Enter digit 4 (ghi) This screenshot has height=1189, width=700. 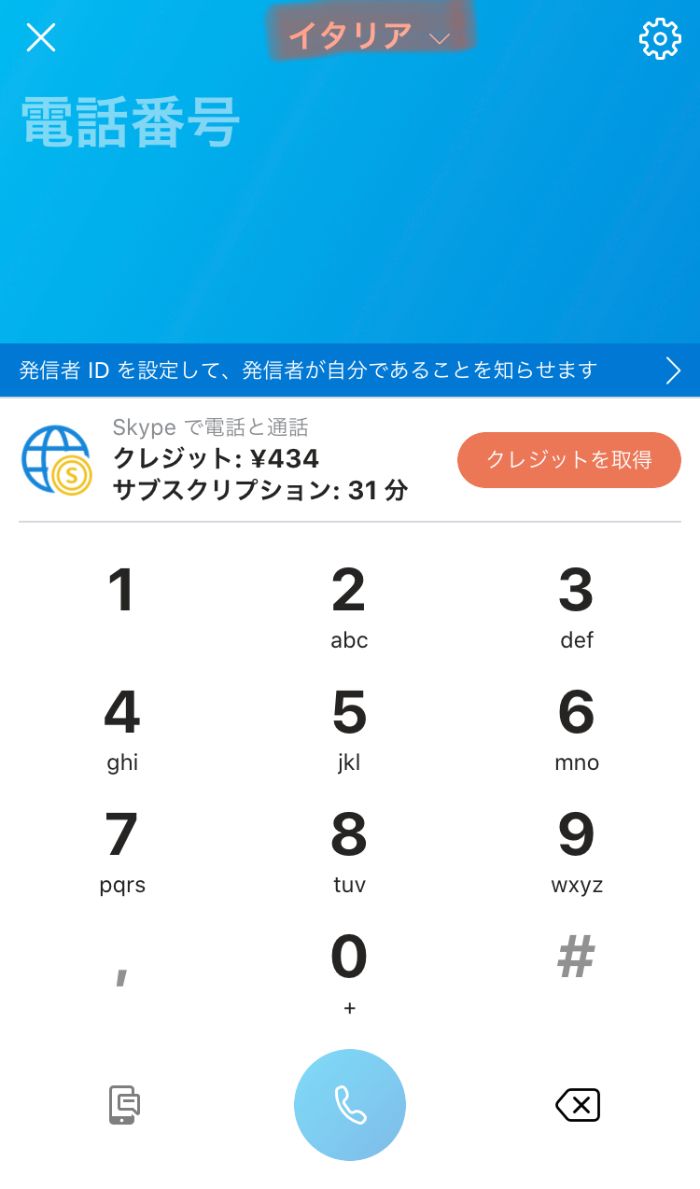coord(121,728)
